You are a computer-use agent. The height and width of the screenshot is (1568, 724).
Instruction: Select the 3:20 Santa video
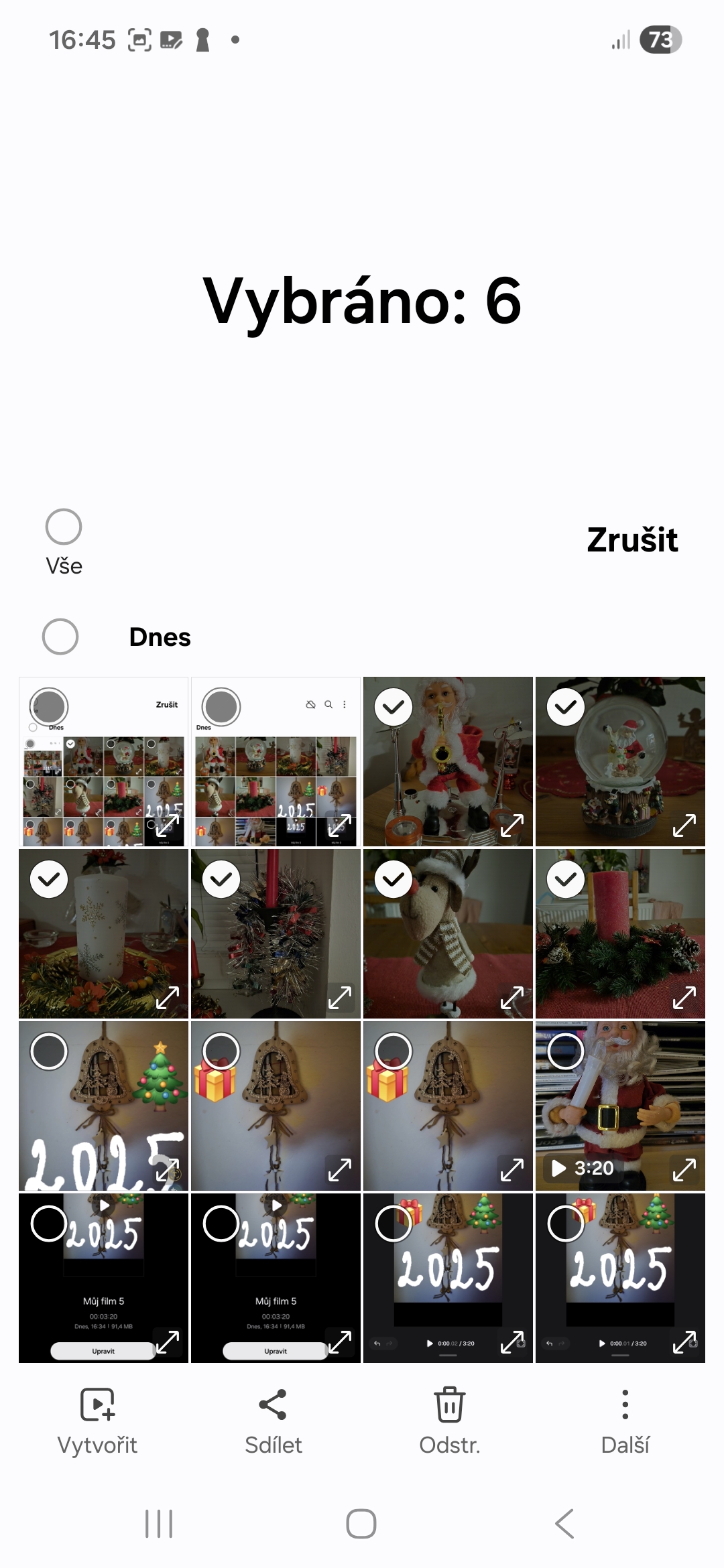(566, 1051)
